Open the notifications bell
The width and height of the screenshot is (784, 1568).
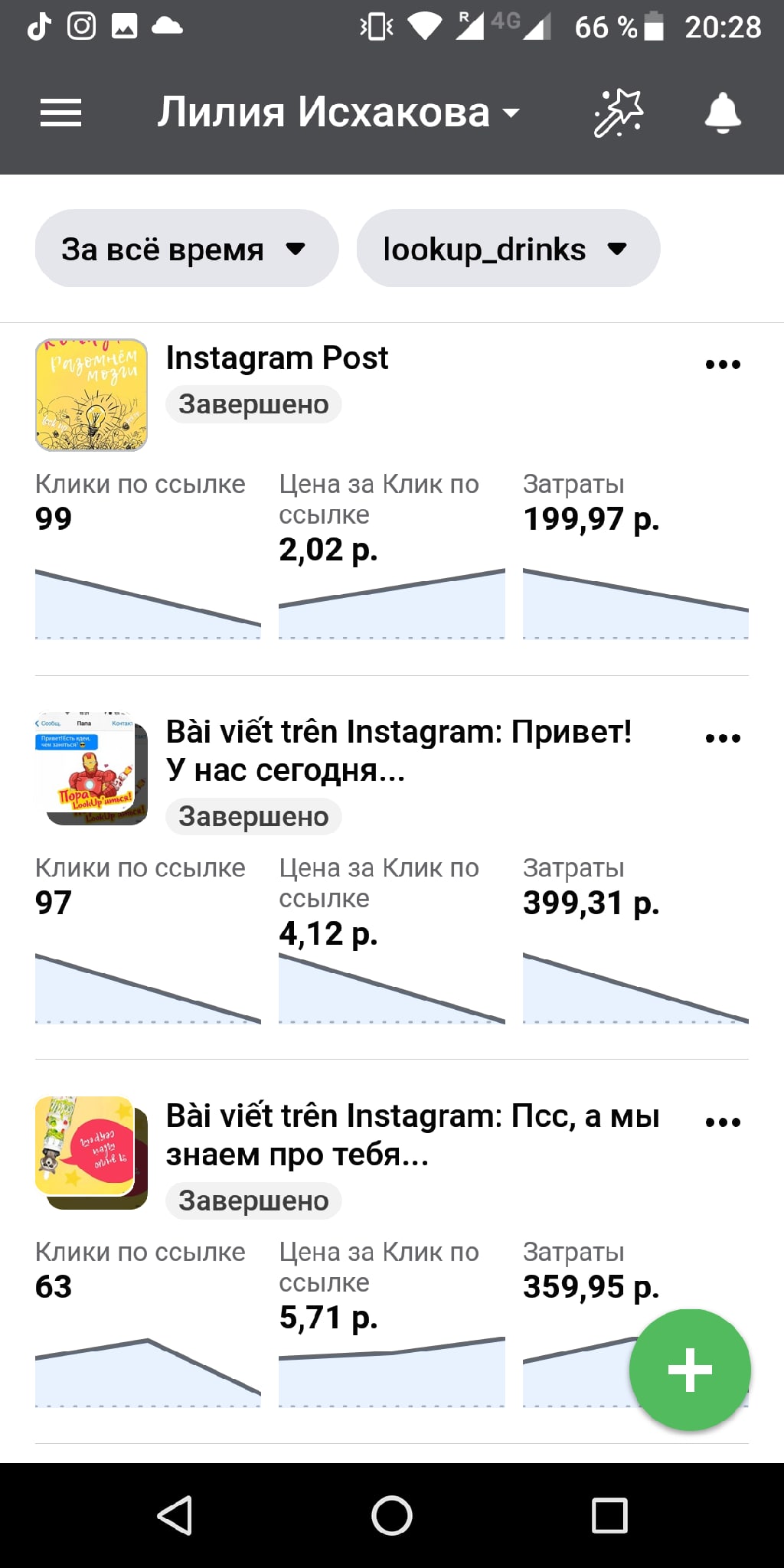(x=723, y=113)
